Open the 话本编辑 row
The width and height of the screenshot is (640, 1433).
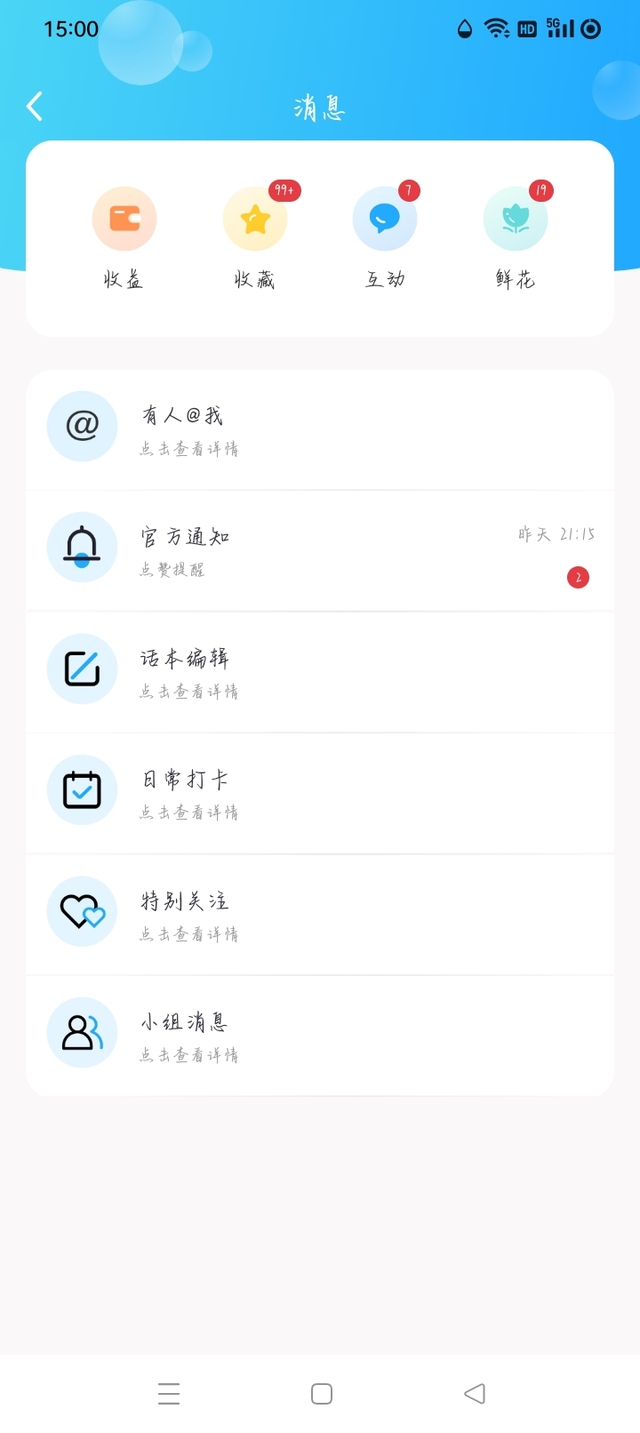coord(320,672)
